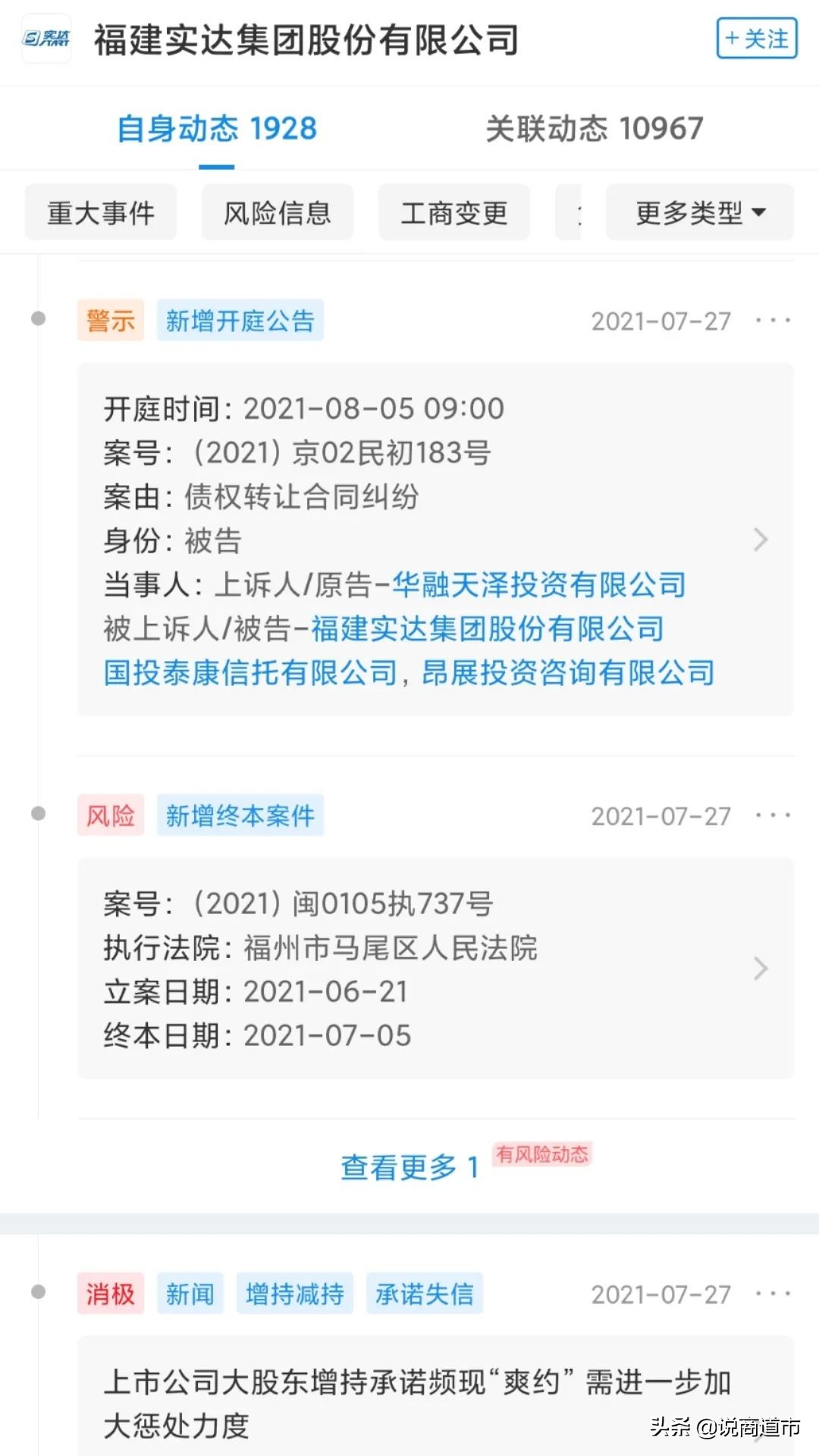The width and height of the screenshot is (819, 1456).
Task: Expand the 执737号 case details chevron
Action: pos(761,968)
